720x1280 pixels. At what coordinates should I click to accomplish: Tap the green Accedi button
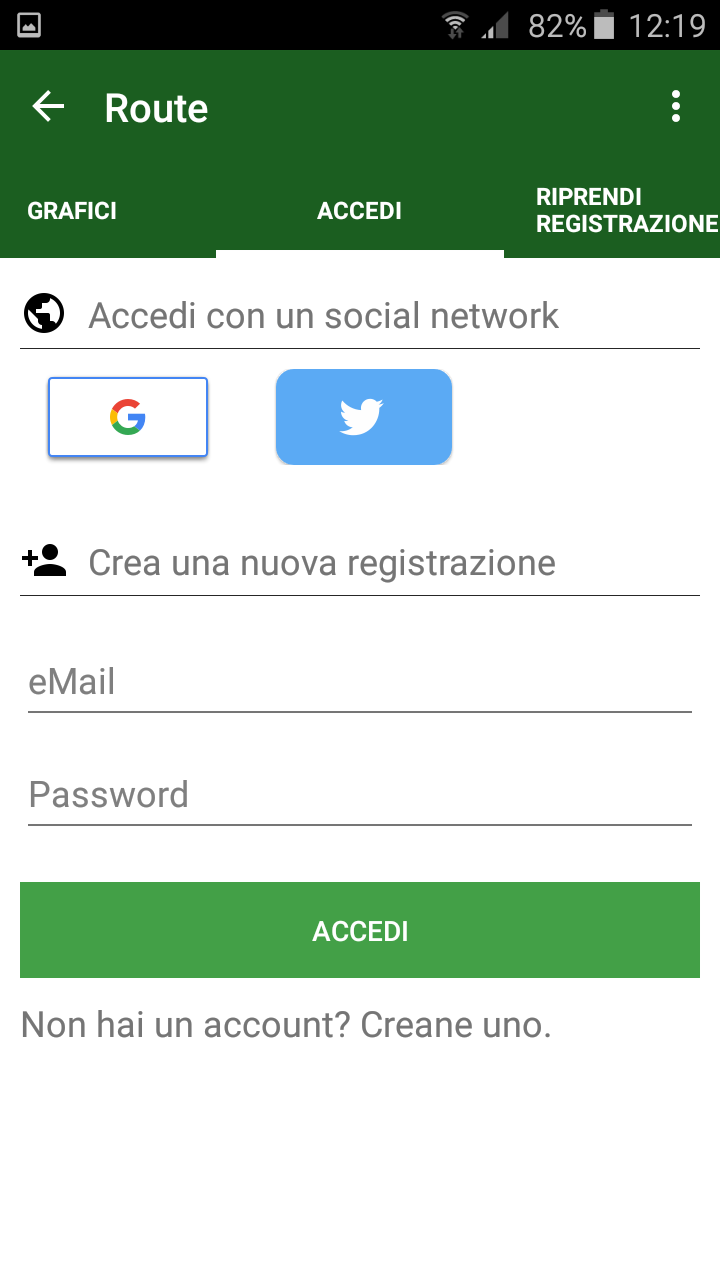360,931
